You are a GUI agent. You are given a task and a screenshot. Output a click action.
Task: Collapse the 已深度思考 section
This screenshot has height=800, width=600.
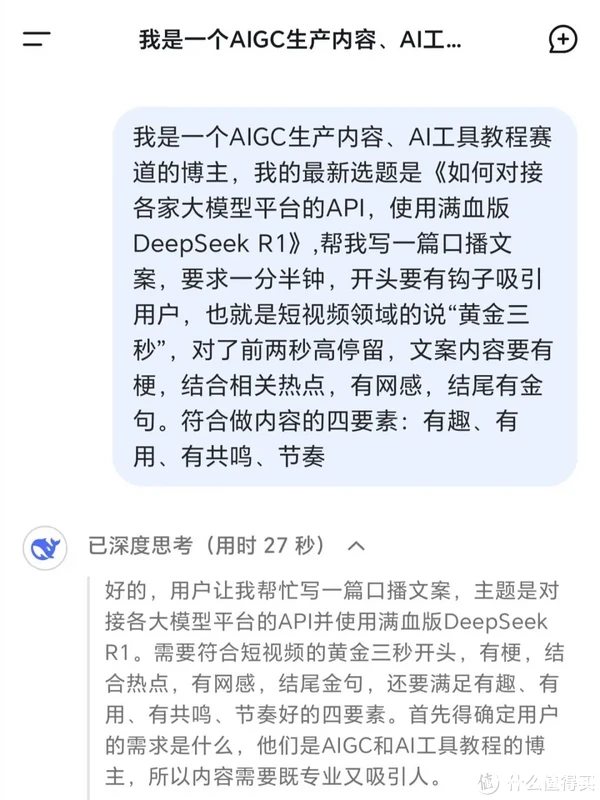355,546
